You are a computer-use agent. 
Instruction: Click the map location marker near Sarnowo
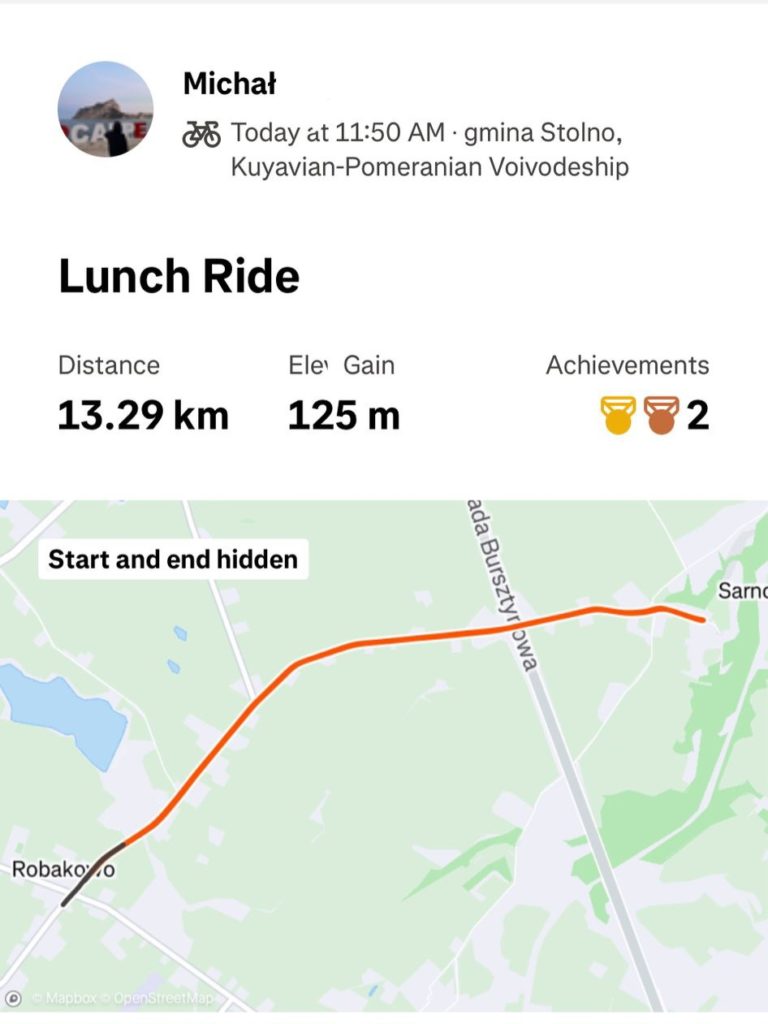pos(703,620)
